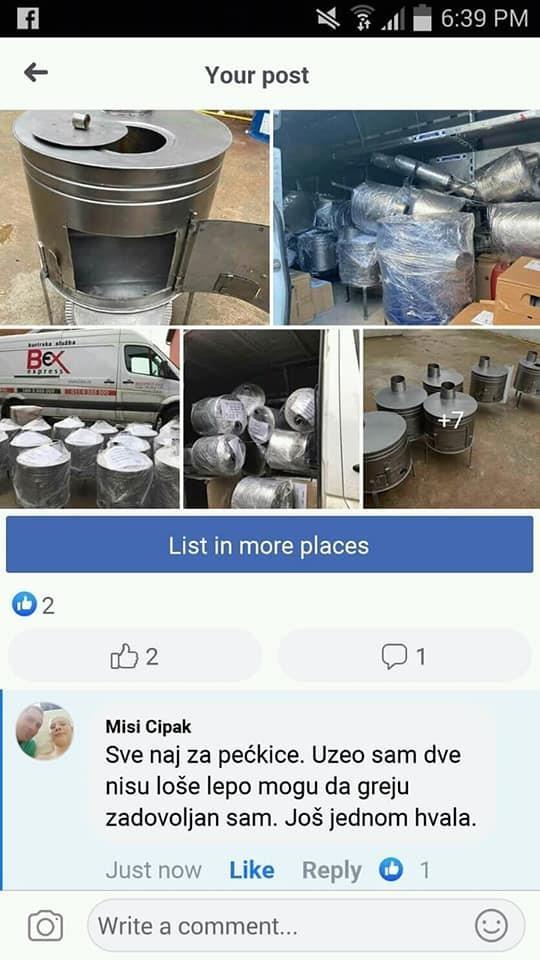View the +7 more photos tile

tap(452, 419)
